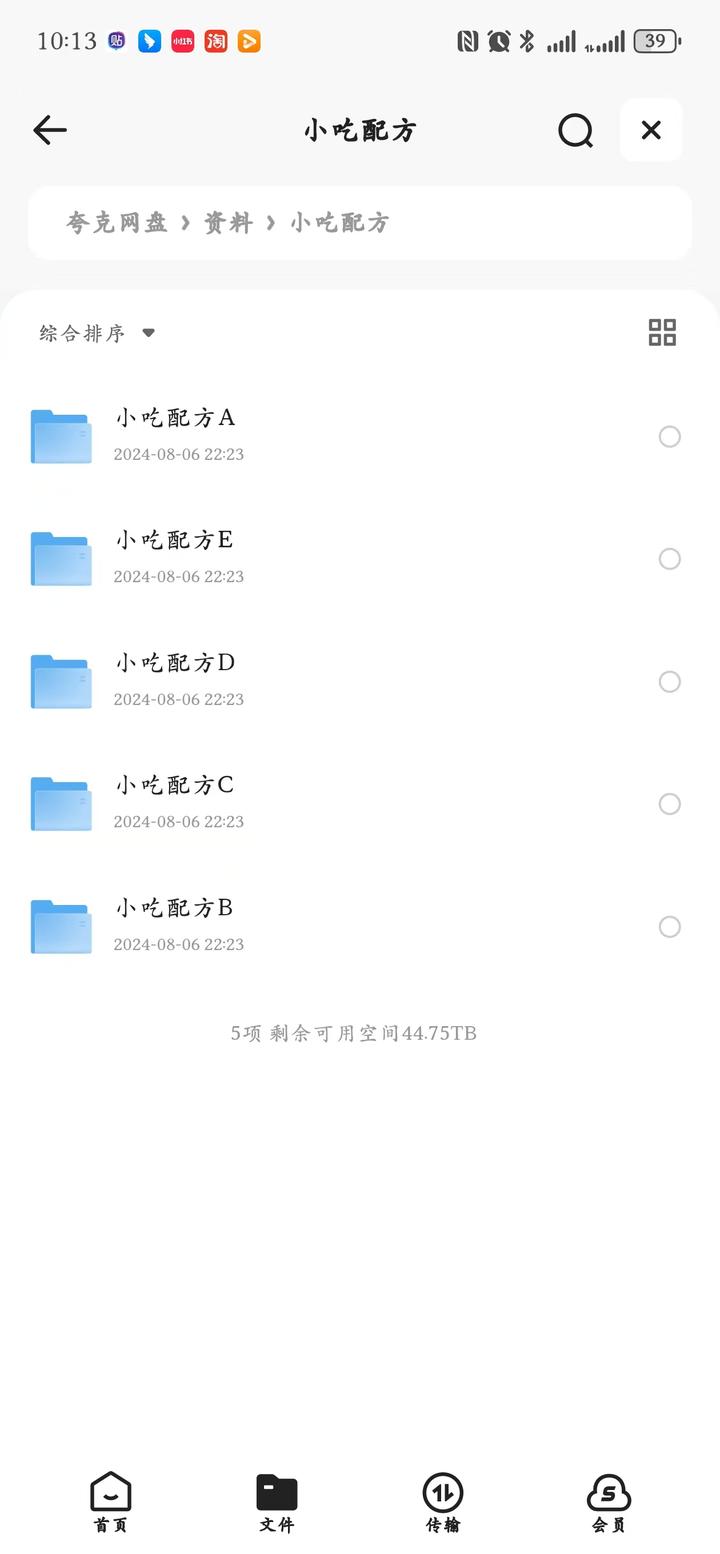This screenshot has width=720, height=1554.
Task: Open the 会员 tab
Action: (x=608, y=1502)
